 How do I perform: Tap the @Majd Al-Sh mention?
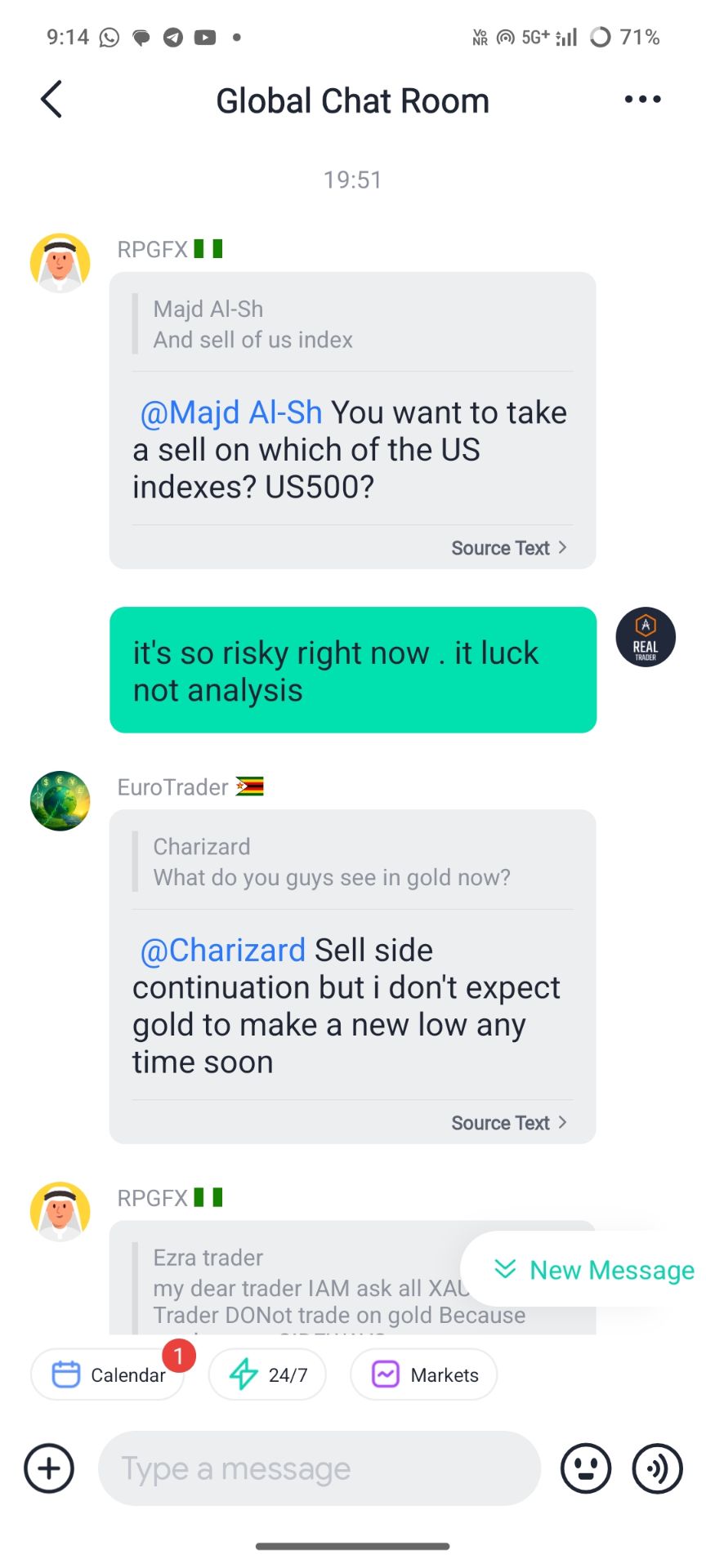pos(231,413)
